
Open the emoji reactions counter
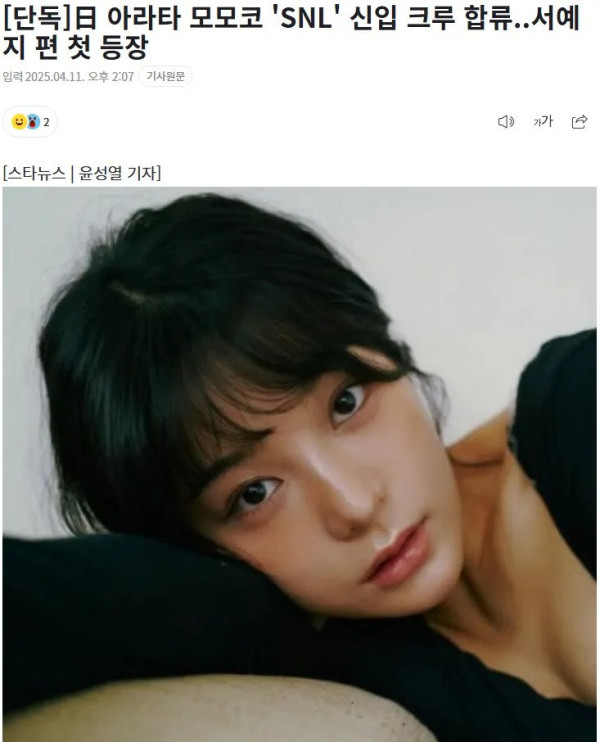(30, 122)
